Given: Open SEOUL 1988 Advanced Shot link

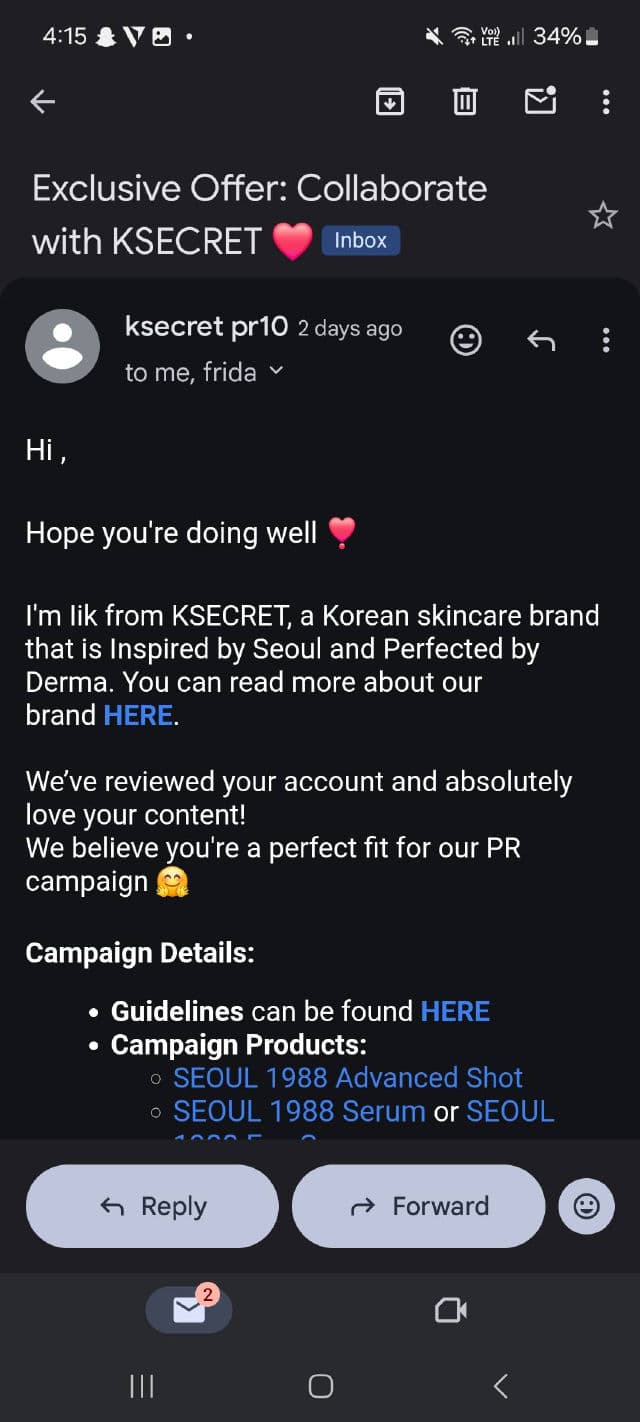Looking at the screenshot, I should click(x=347, y=1077).
